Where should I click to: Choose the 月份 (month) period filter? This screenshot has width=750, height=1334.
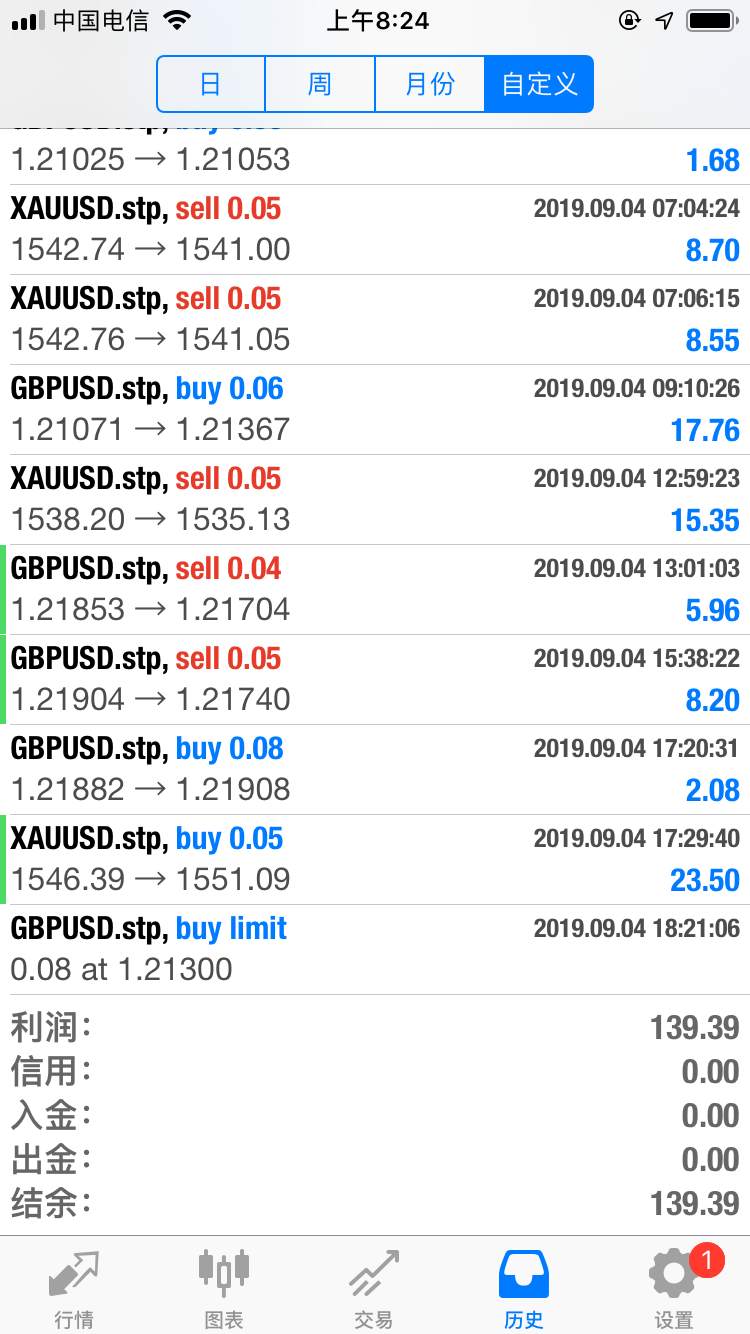tap(430, 84)
